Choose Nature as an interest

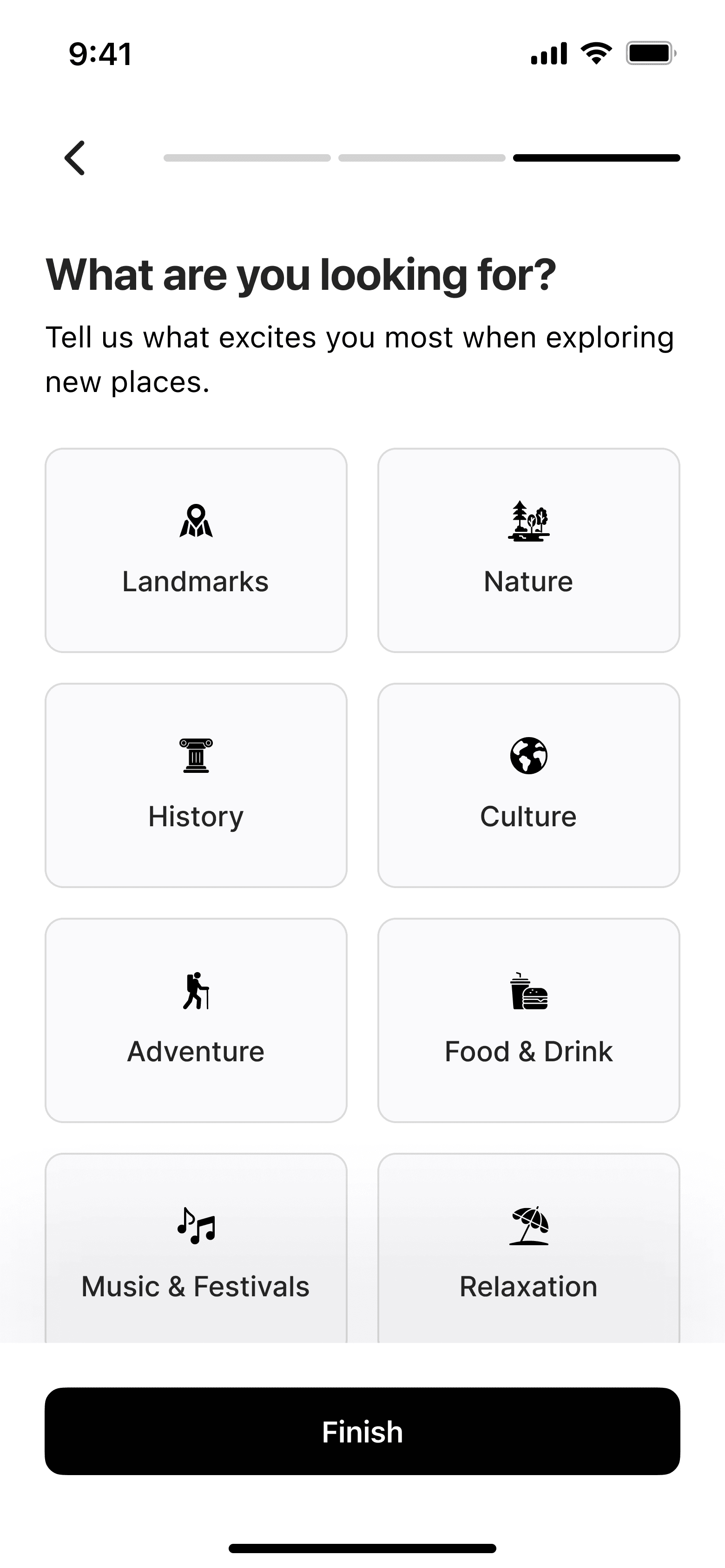528,550
